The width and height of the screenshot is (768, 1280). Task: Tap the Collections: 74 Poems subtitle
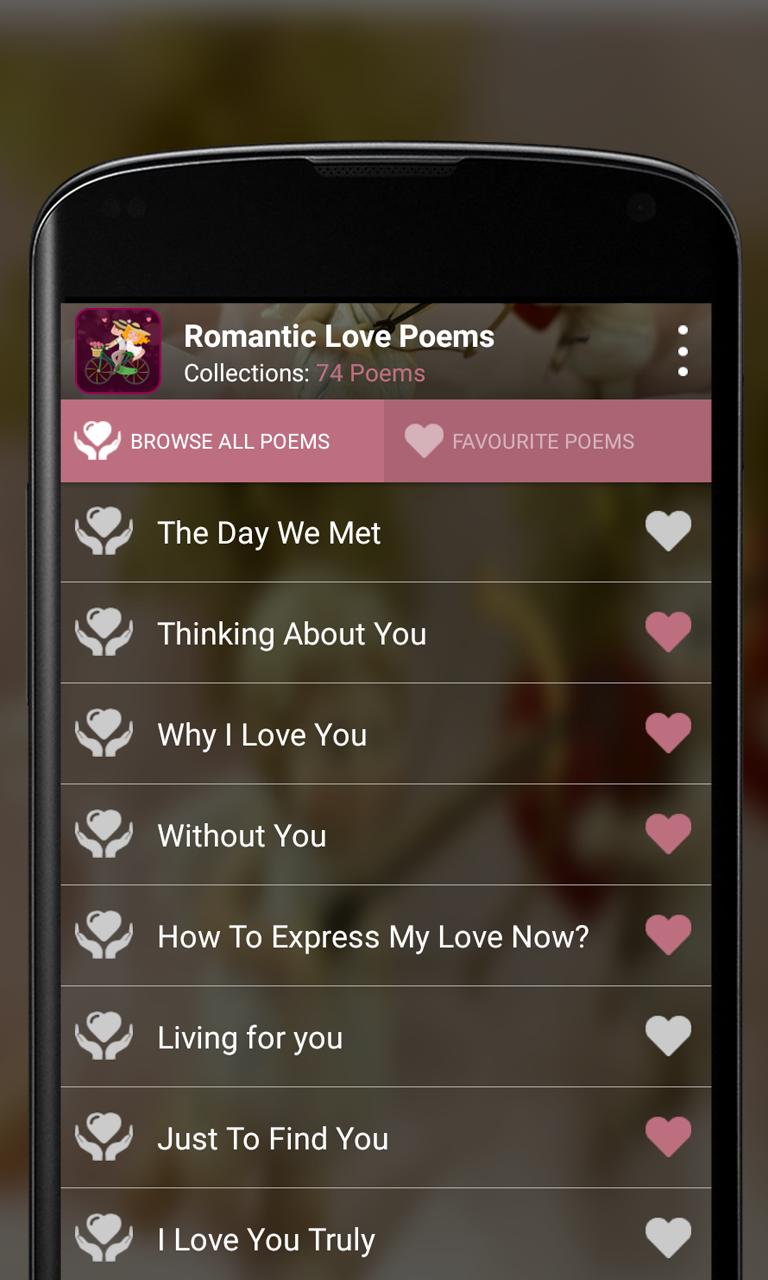(305, 373)
